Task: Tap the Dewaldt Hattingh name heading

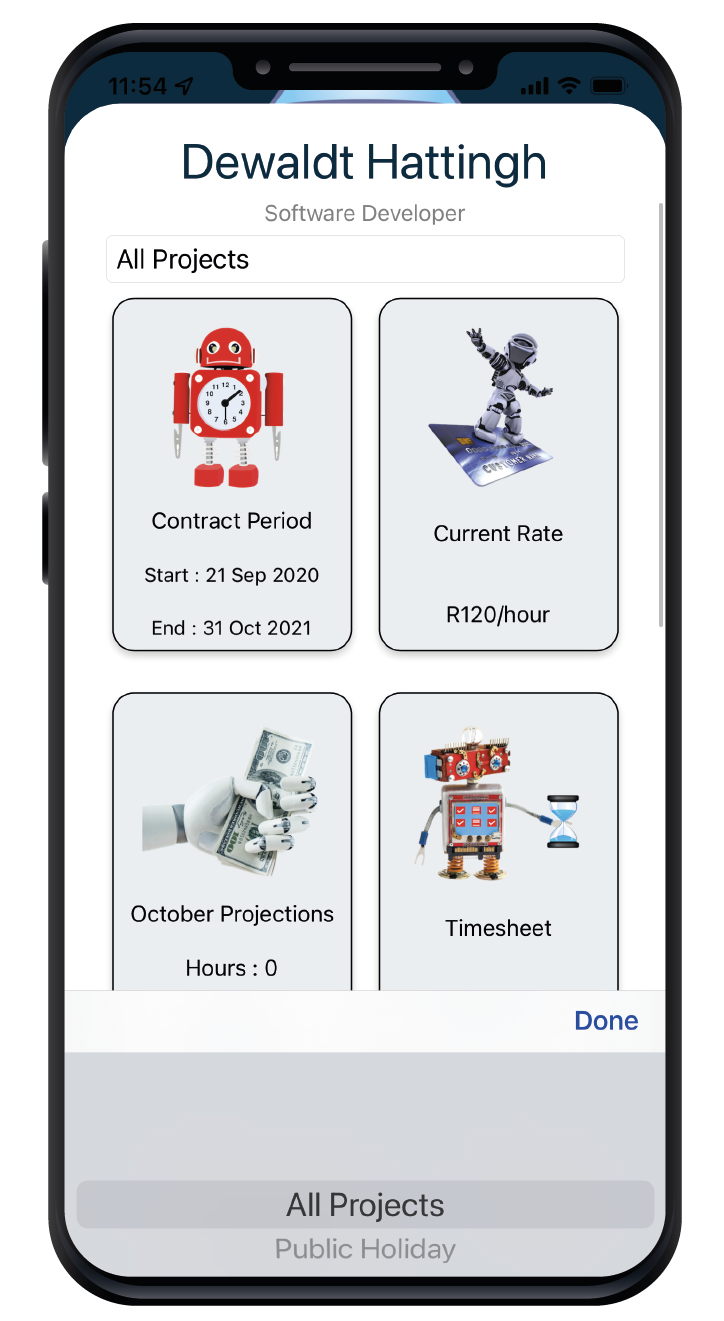Action: pos(364,162)
